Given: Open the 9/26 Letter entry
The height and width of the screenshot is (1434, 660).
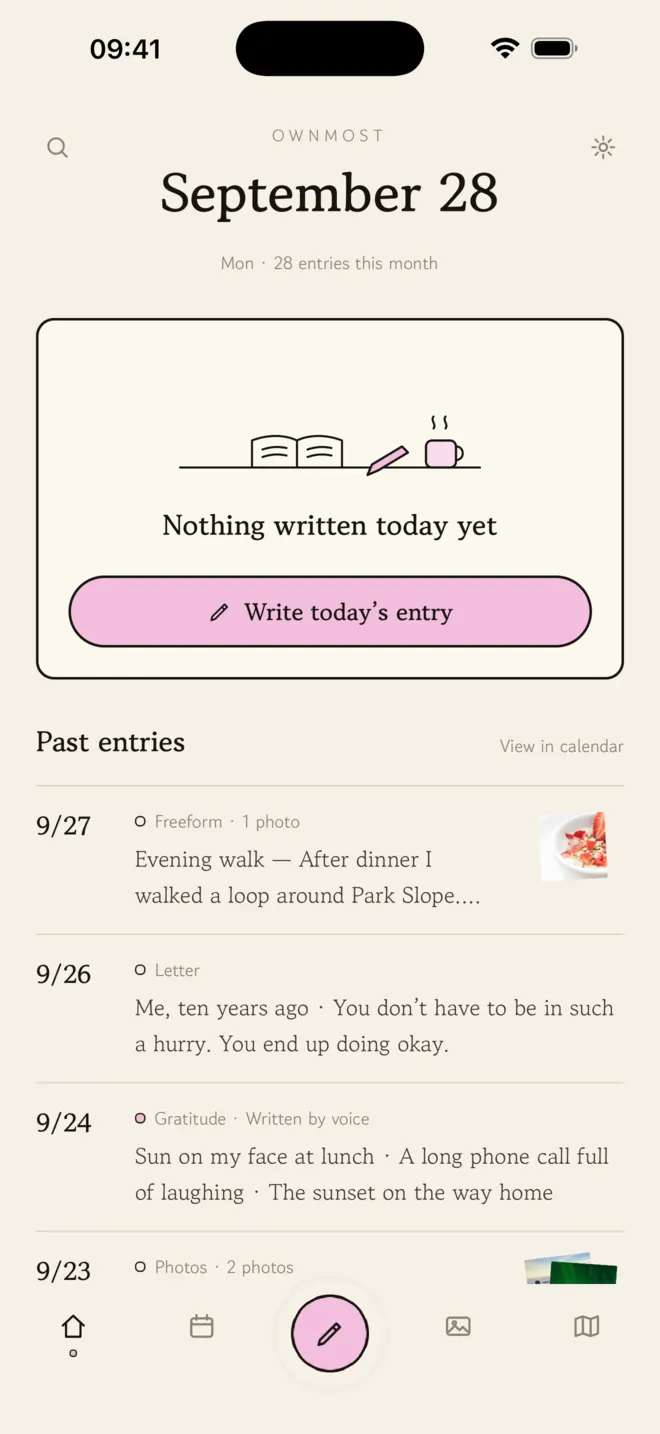Looking at the screenshot, I should pos(330,1009).
